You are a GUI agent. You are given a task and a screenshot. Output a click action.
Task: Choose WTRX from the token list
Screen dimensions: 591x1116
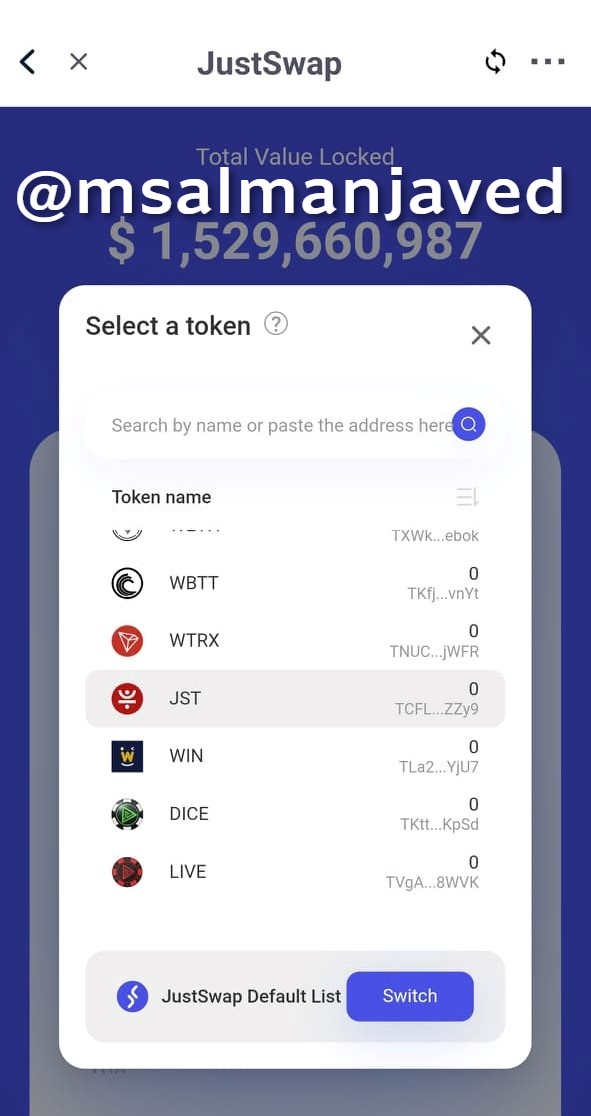pos(295,641)
